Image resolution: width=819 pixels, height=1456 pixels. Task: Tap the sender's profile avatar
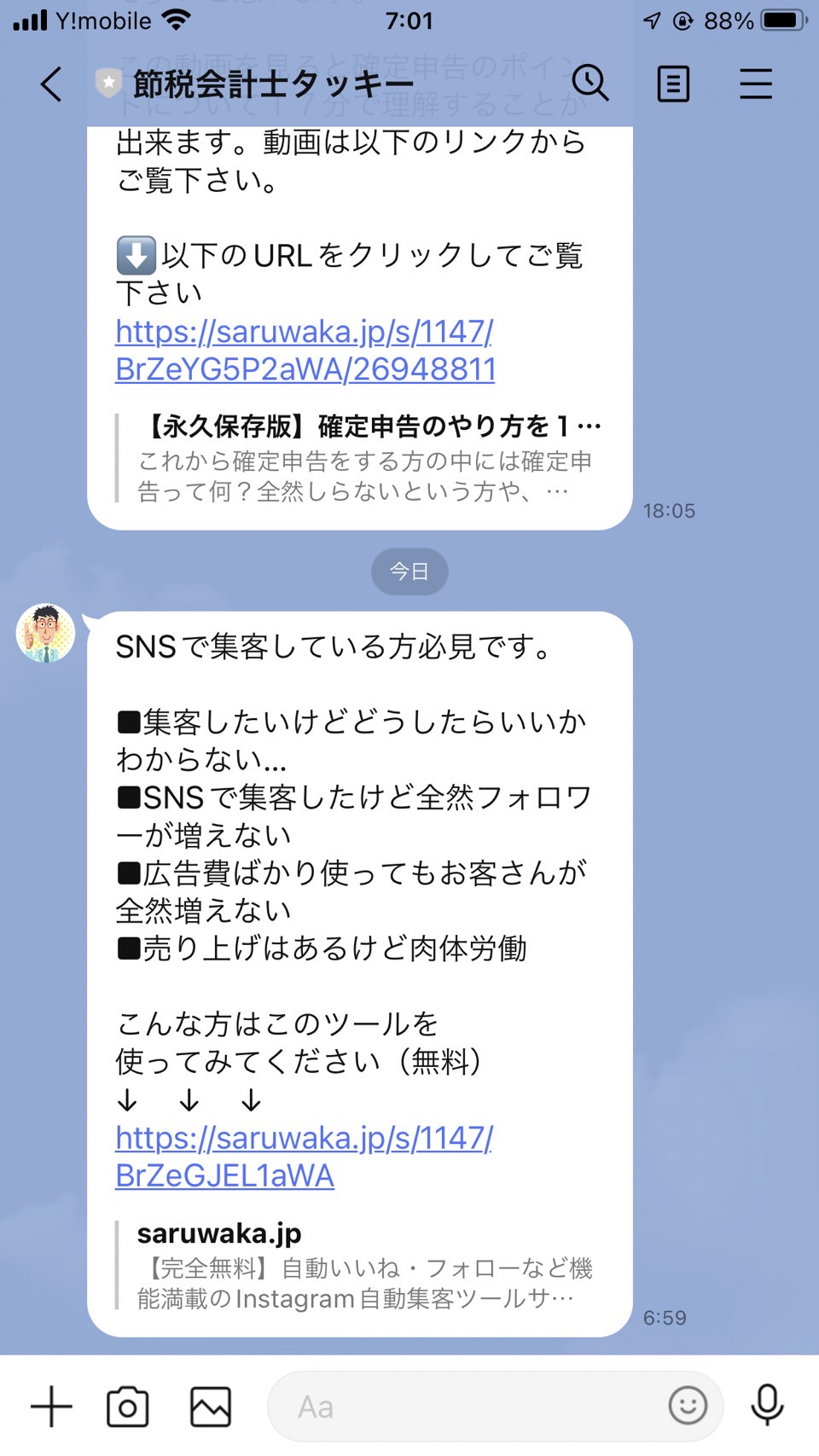pos(46,633)
